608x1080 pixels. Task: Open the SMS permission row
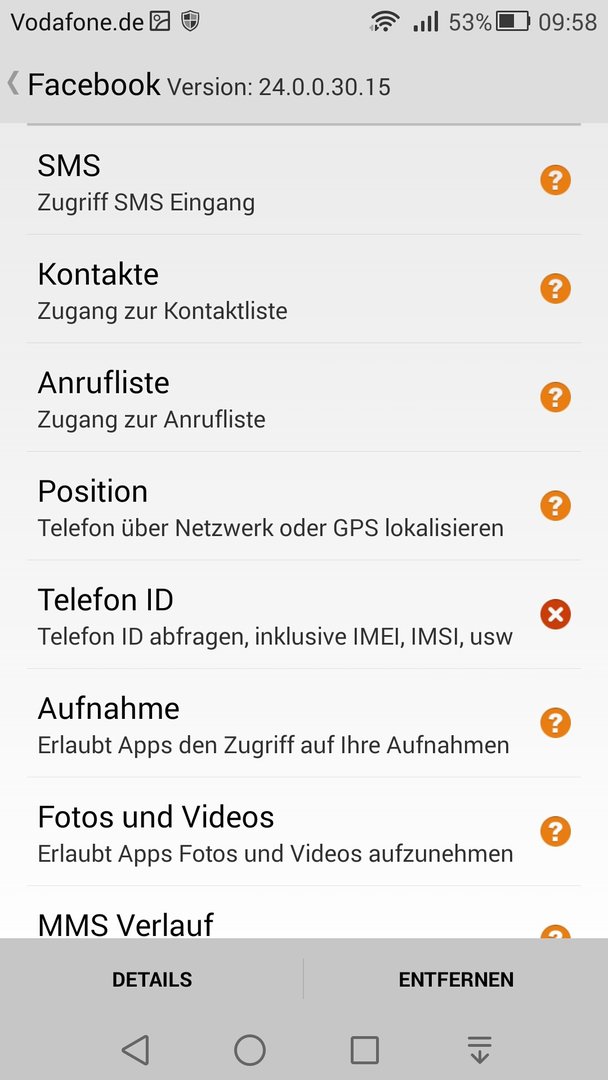[x=304, y=180]
